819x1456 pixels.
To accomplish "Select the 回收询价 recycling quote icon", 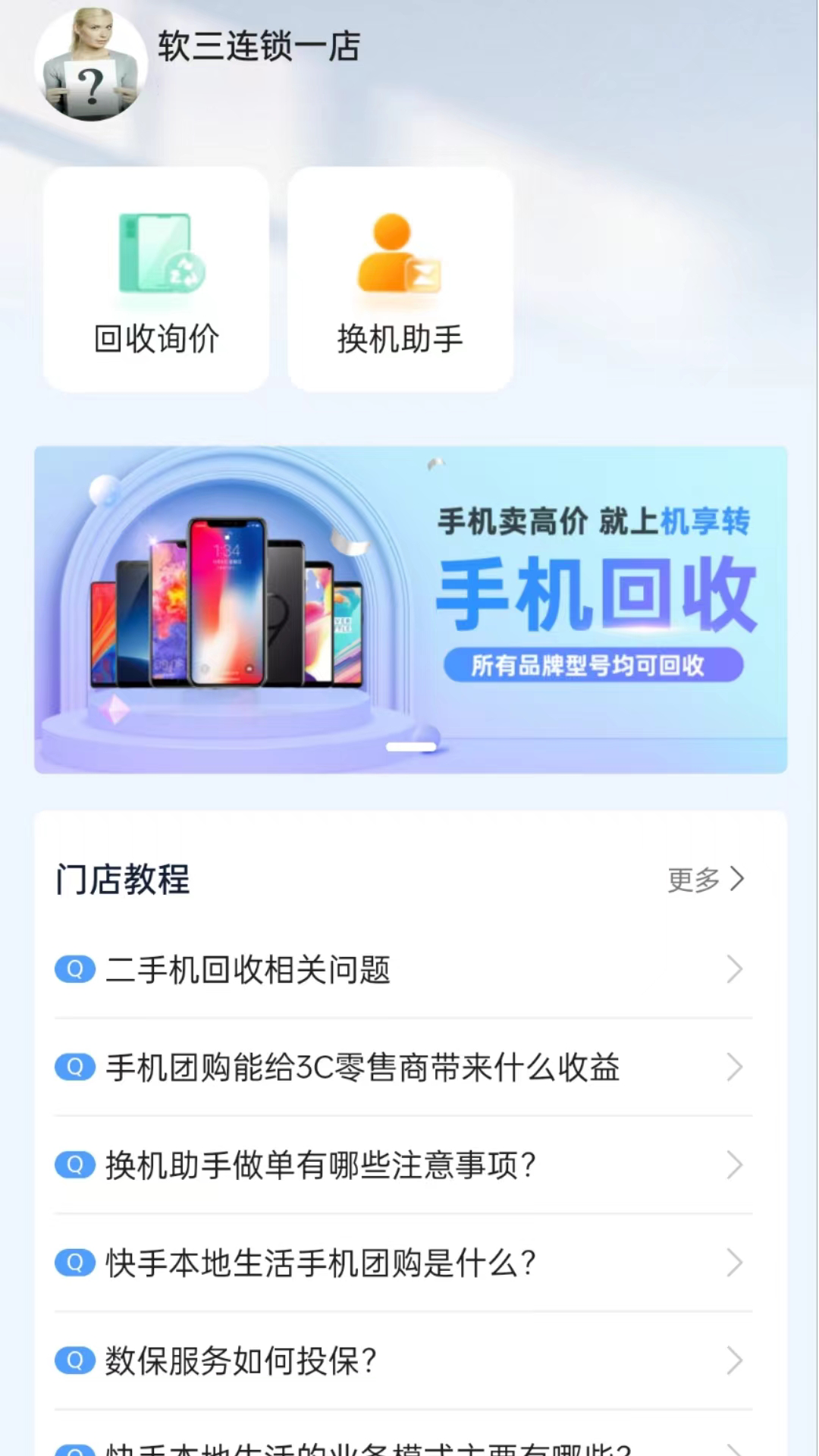I will click(x=154, y=254).
